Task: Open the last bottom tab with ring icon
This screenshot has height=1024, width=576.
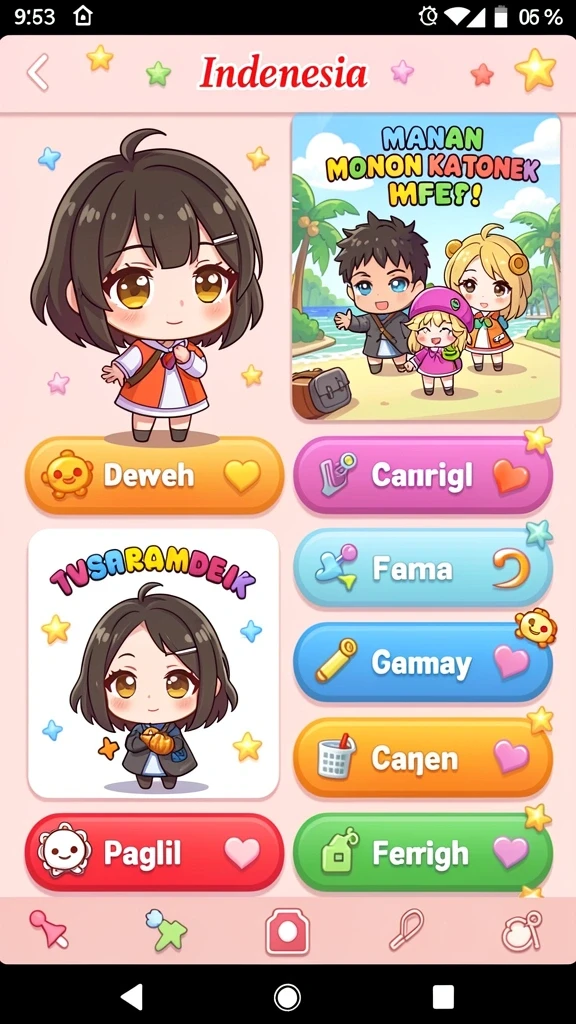Action: tap(522, 931)
